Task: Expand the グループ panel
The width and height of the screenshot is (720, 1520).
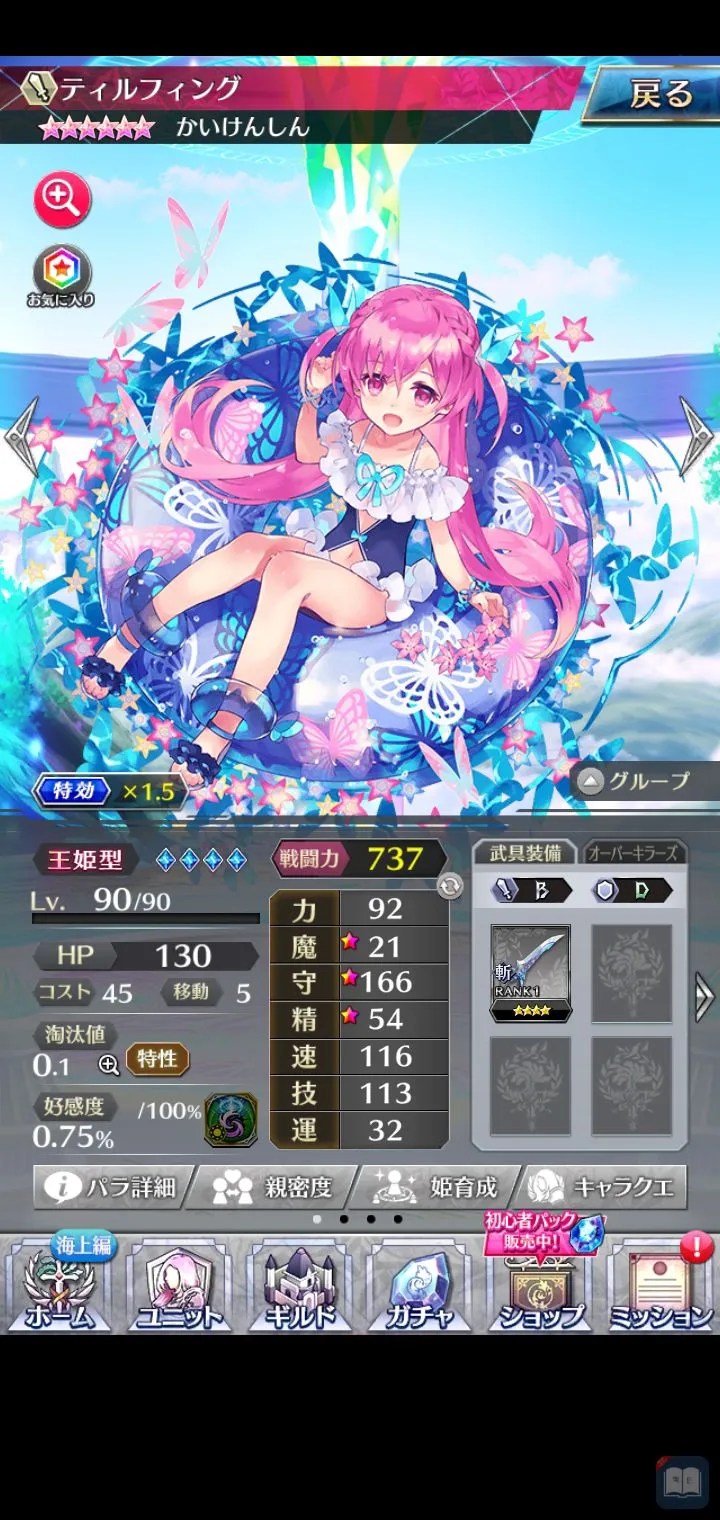Action: [645, 781]
